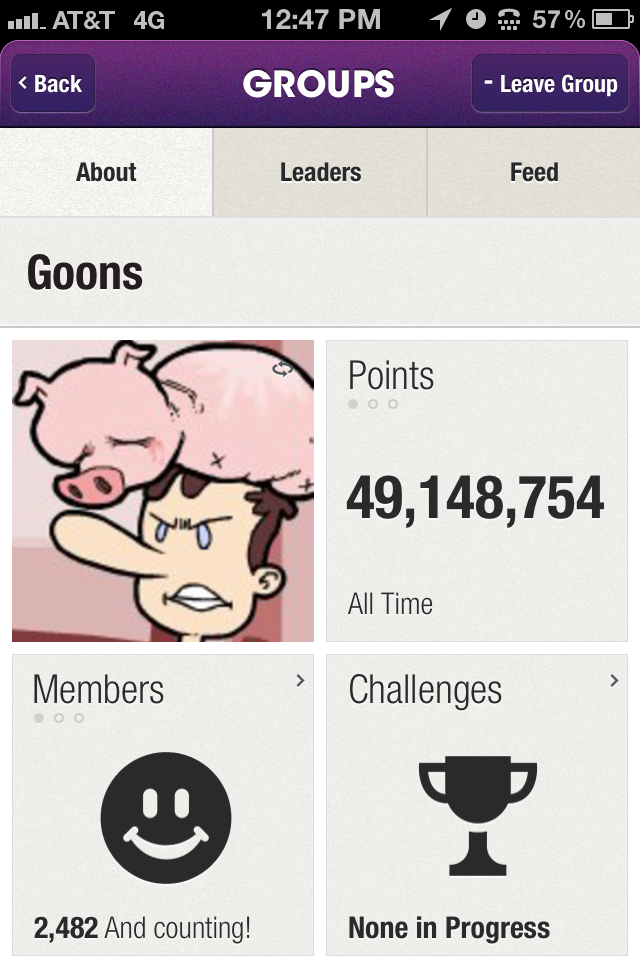Select the About tab
The image size is (640, 960).
tap(106, 172)
